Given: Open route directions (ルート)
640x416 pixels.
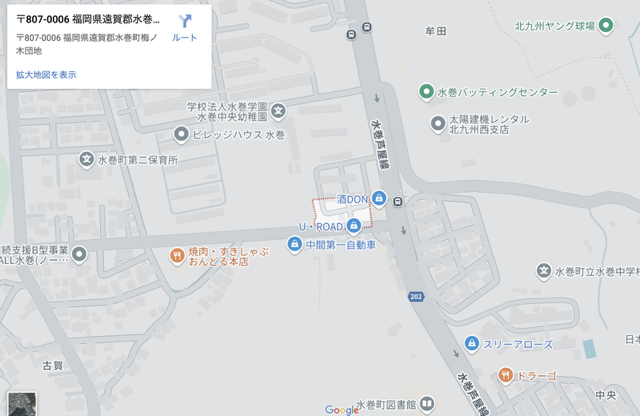Looking at the screenshot, I should pos(184,26).
